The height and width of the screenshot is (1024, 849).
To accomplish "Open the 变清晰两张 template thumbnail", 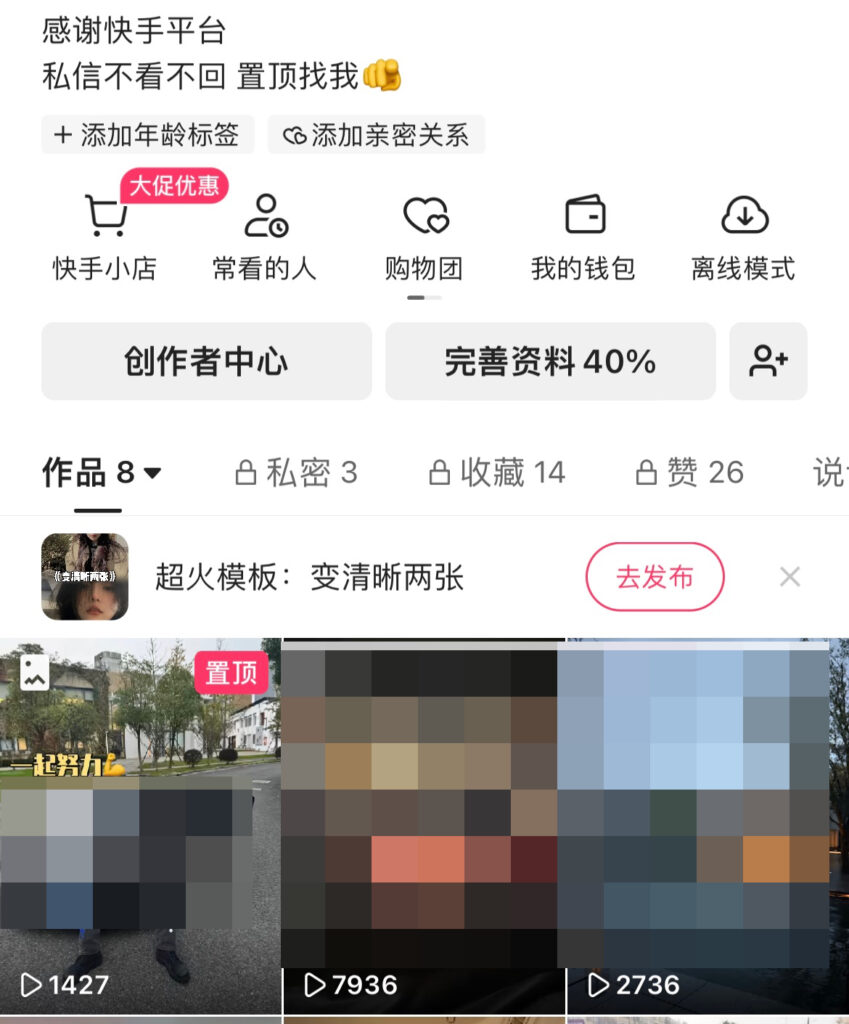I will click(85, 577).
